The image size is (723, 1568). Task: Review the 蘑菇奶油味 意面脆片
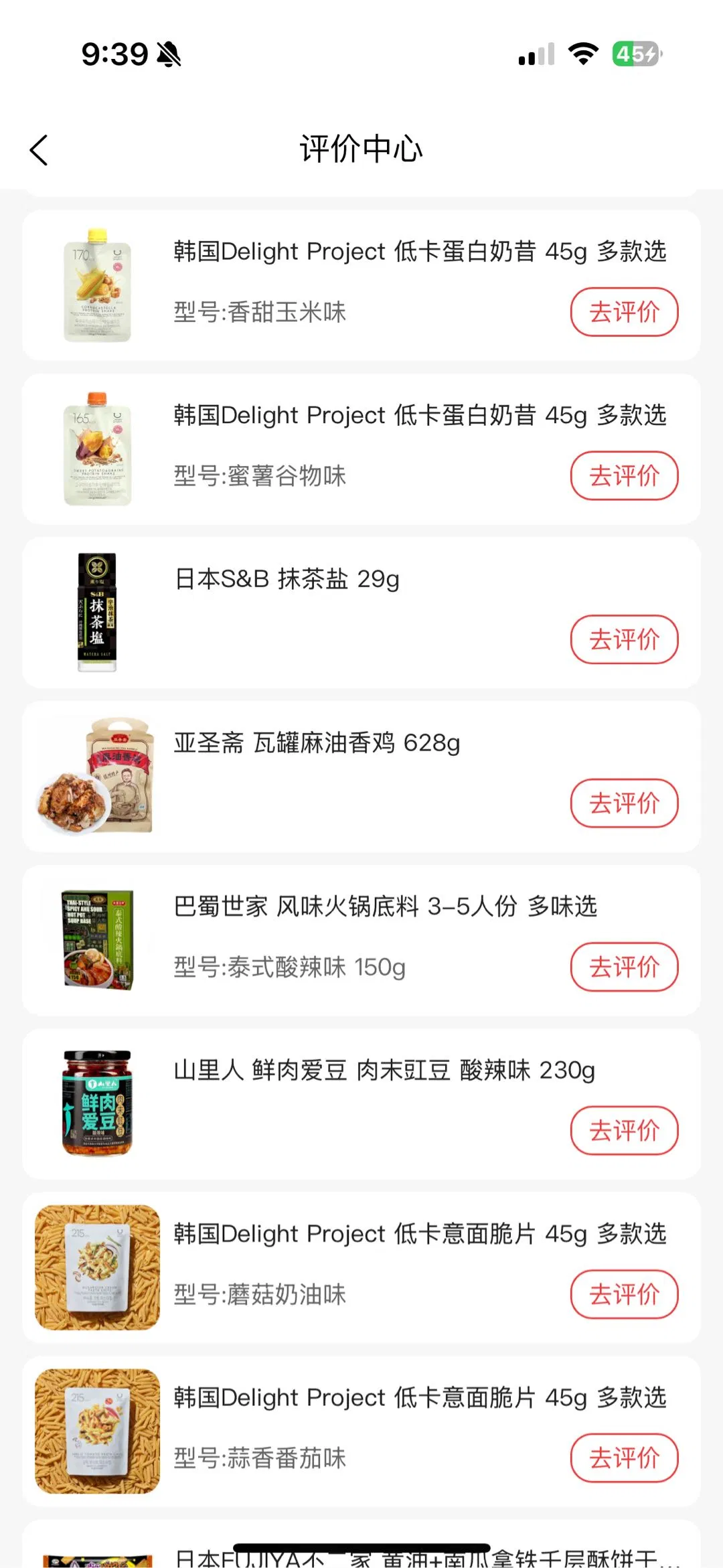(624, 1294)
